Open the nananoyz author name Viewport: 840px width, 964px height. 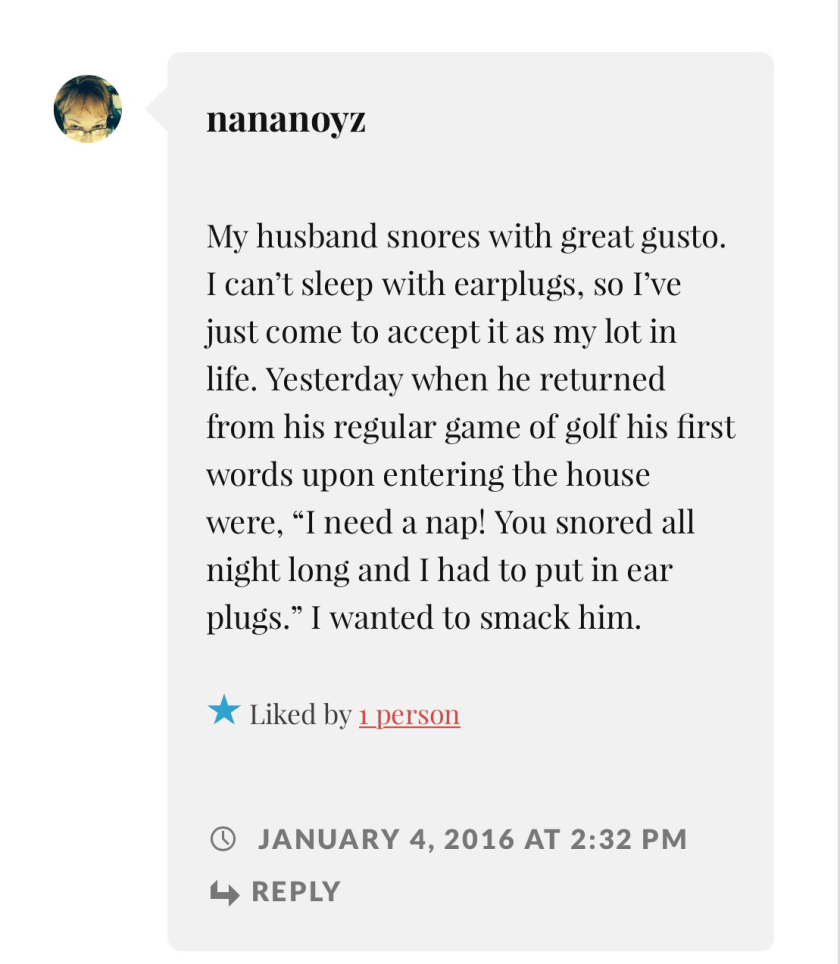pos(286,119)
